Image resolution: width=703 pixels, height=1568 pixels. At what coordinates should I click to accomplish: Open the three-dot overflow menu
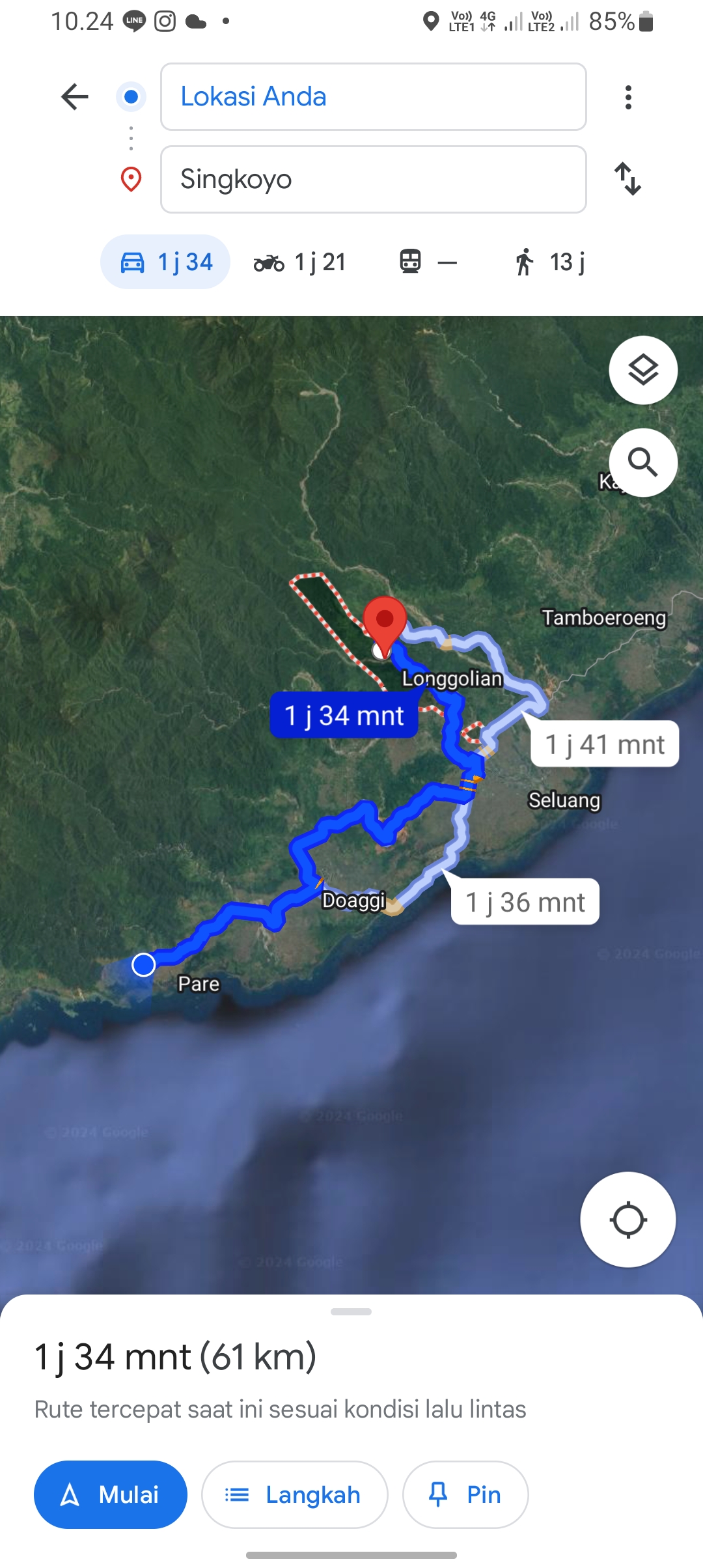pyautogui.click(x=628, y=97)
